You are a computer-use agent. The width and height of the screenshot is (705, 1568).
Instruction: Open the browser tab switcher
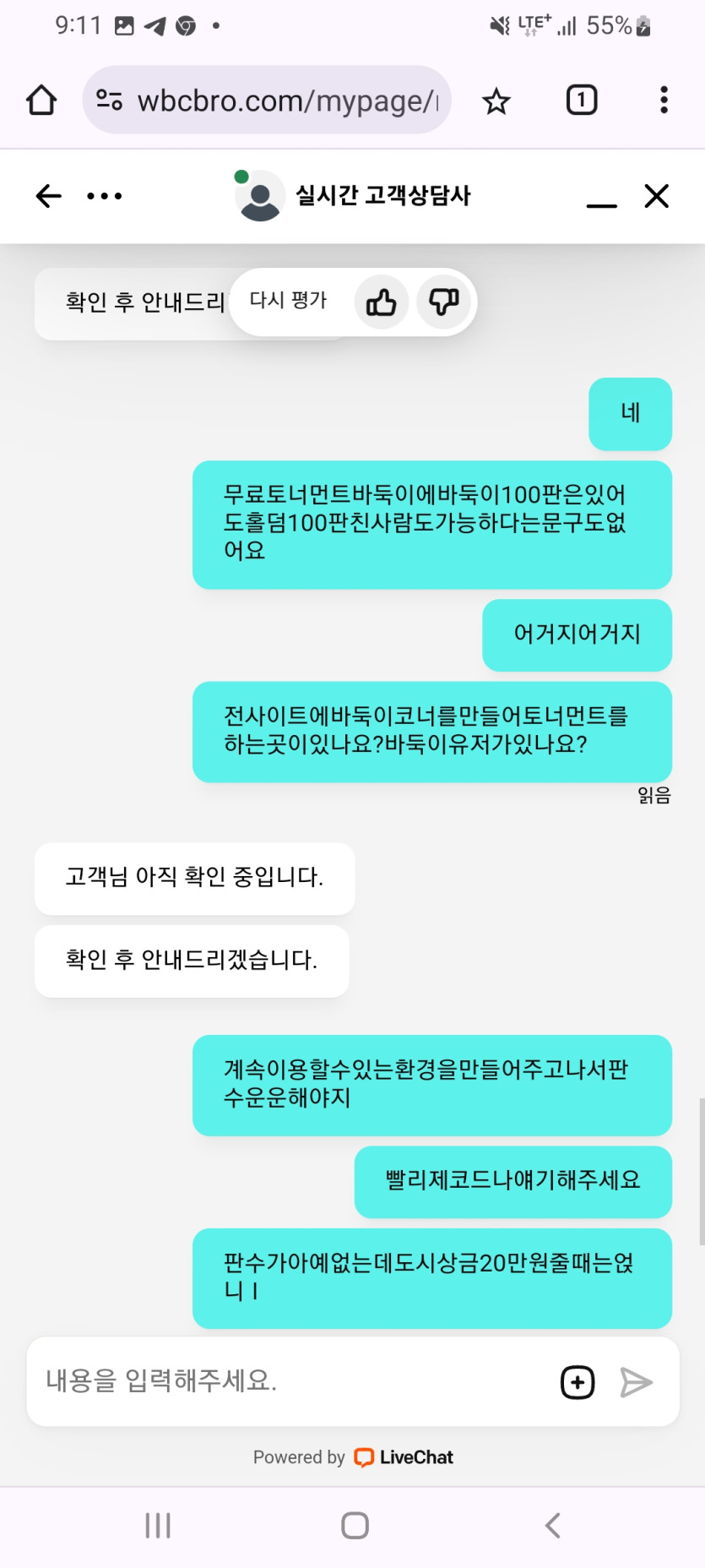(x=581, y=100)
